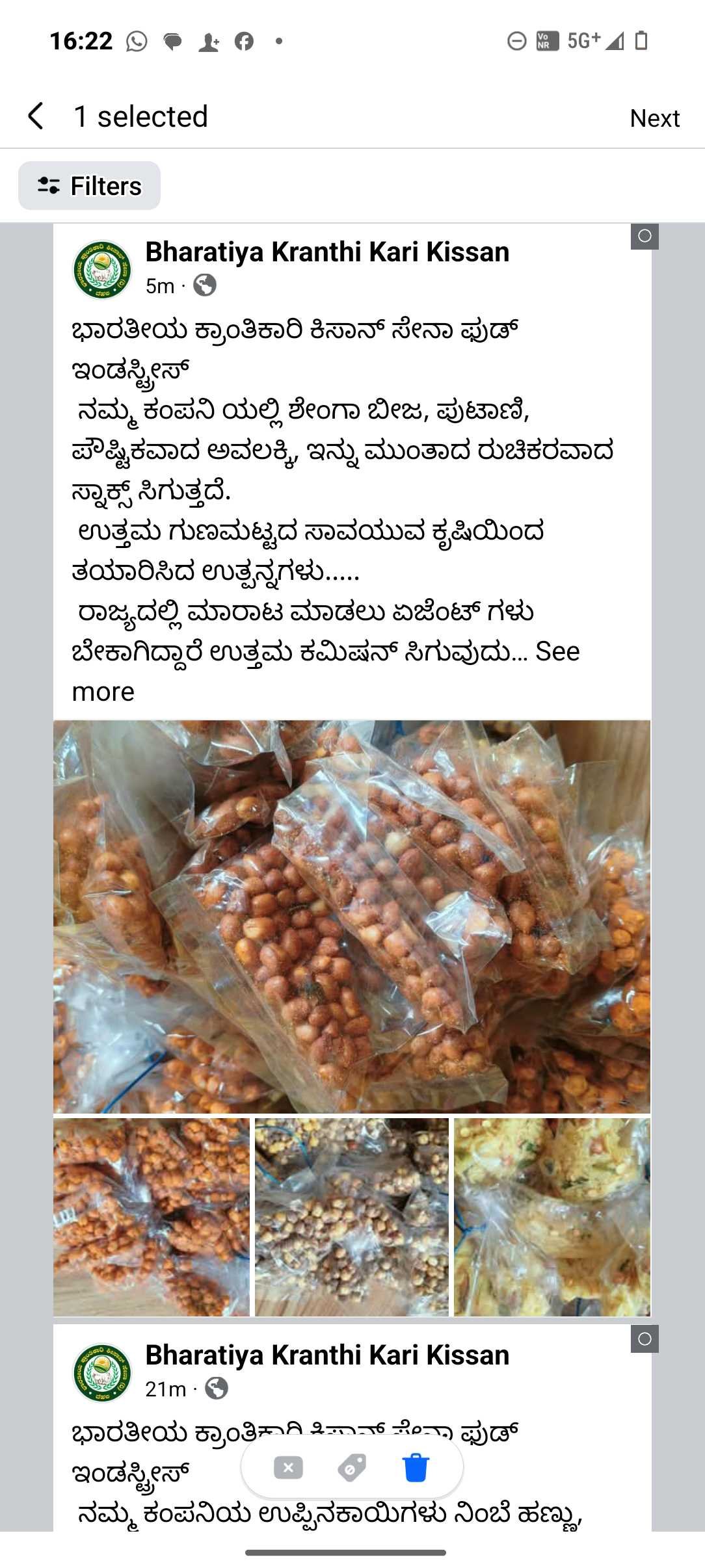The height and width of the screenshot is (1568, 705).
Task: Tap Next to continue with the selected post
Action: coord(654,118)
